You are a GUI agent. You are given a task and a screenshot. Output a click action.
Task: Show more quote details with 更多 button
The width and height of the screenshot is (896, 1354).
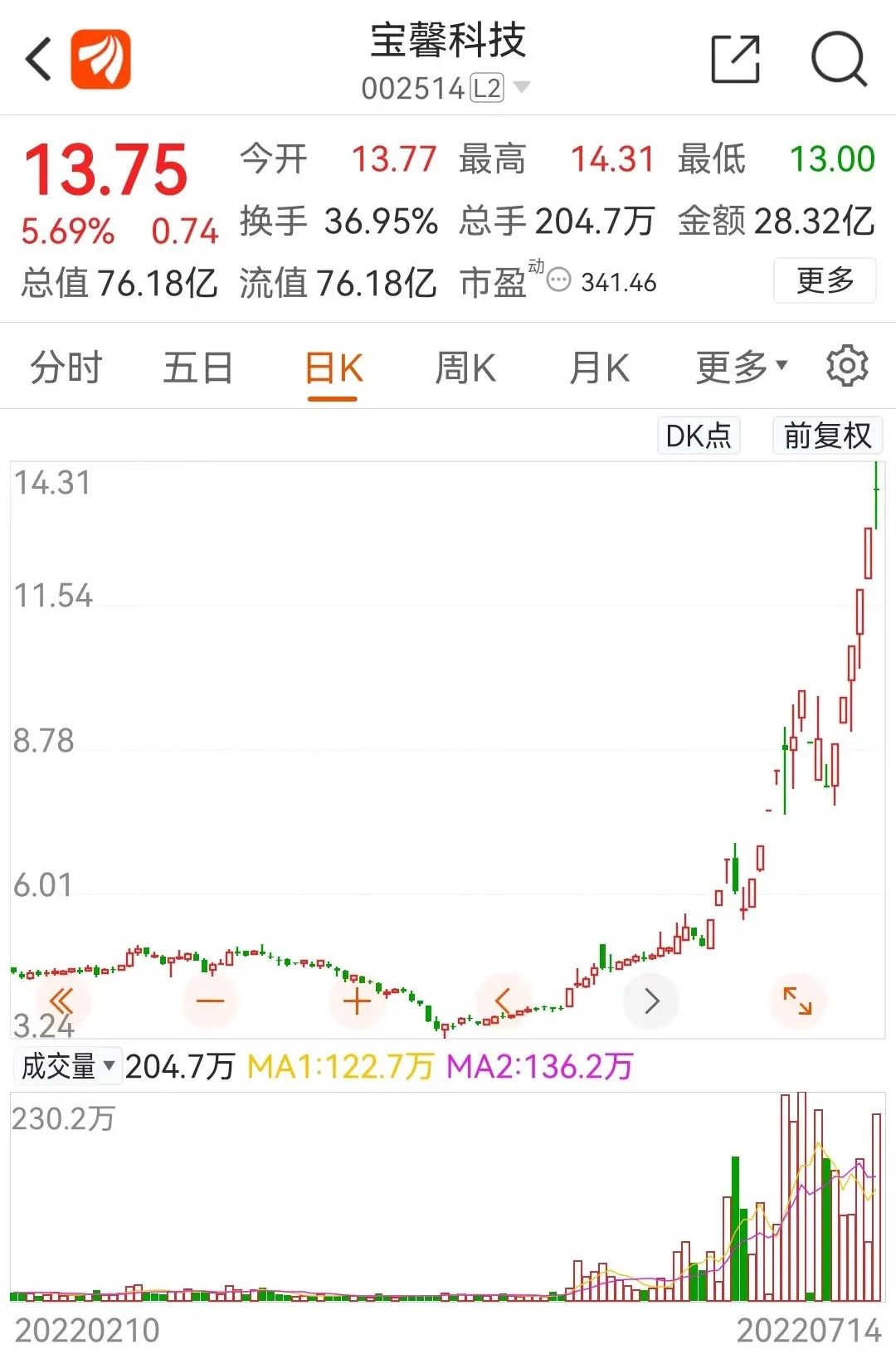(x=824, y=280)
